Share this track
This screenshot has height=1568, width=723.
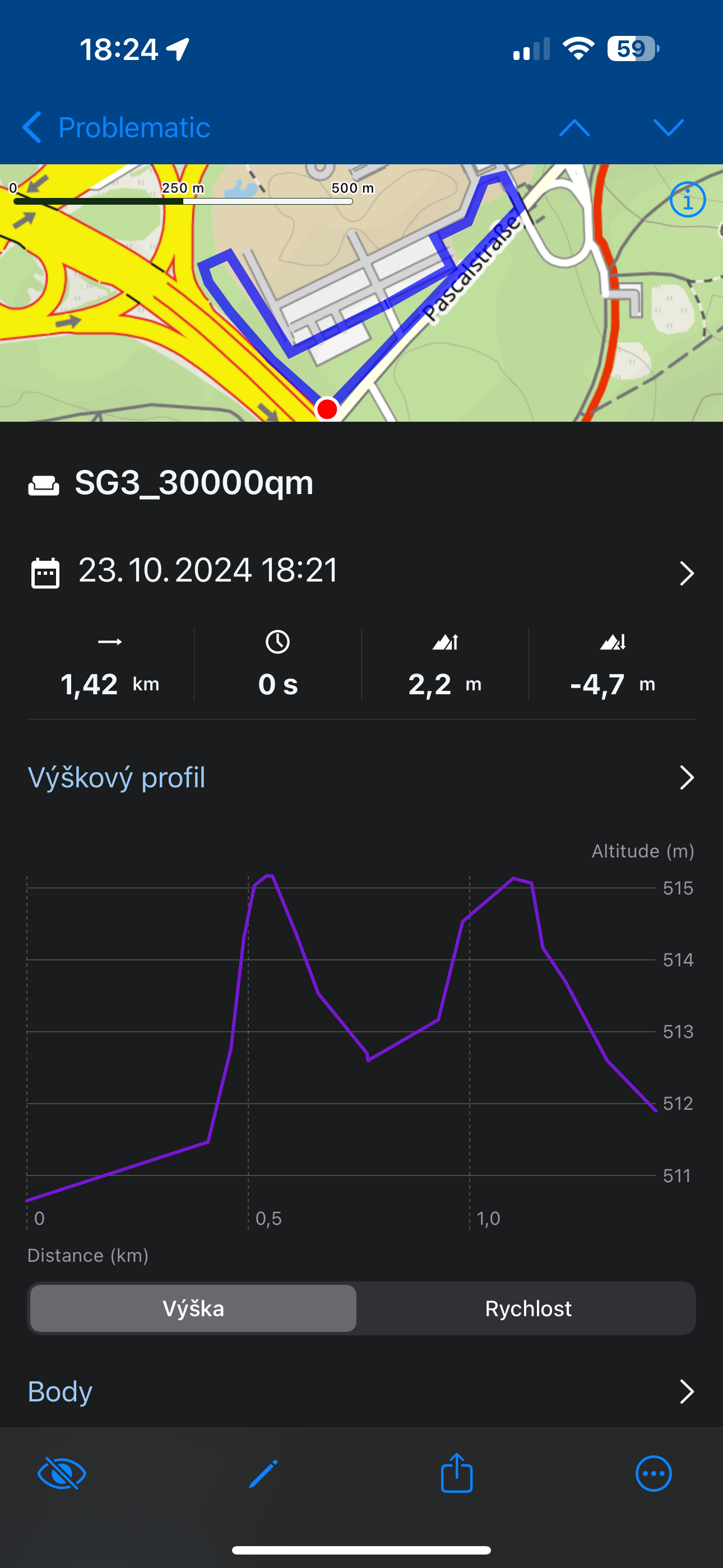456,1473
